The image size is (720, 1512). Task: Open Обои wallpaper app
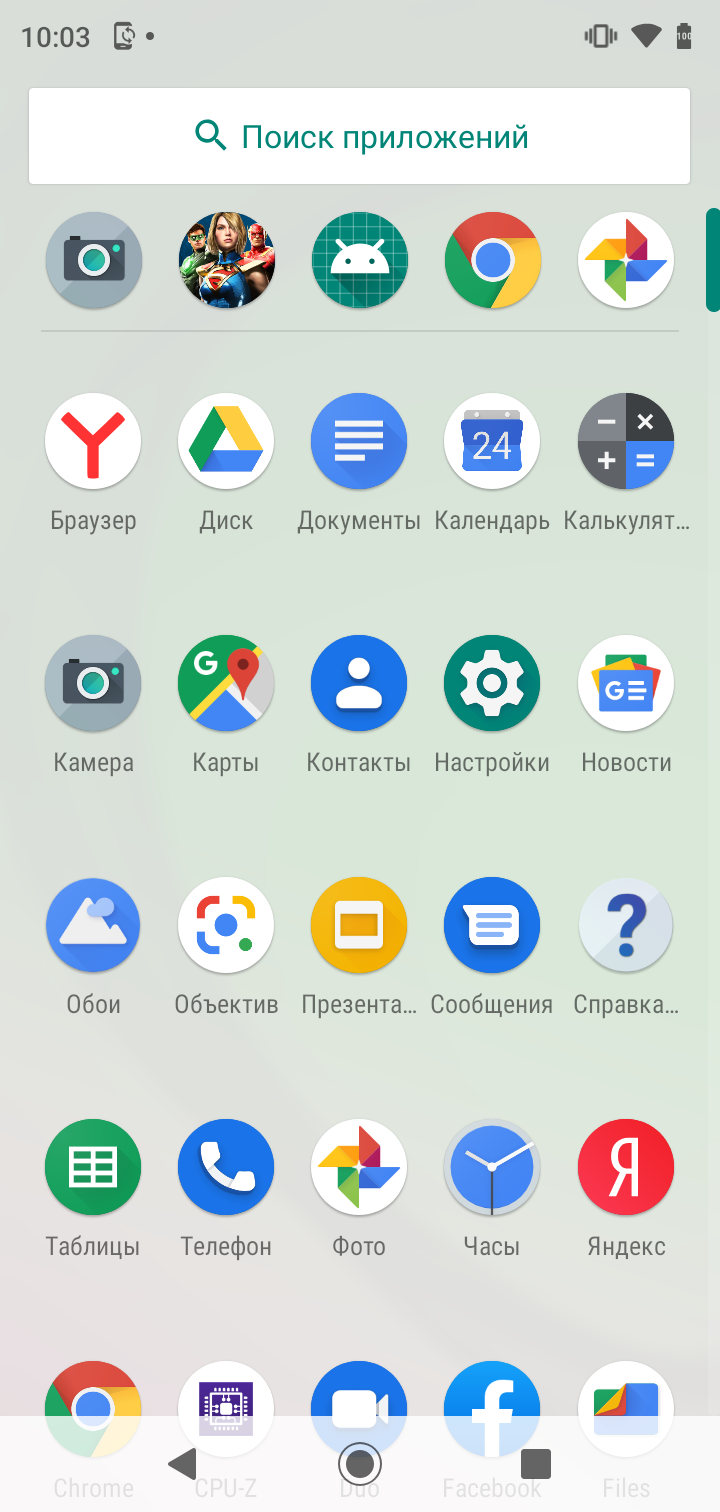(x=93, y=926)
